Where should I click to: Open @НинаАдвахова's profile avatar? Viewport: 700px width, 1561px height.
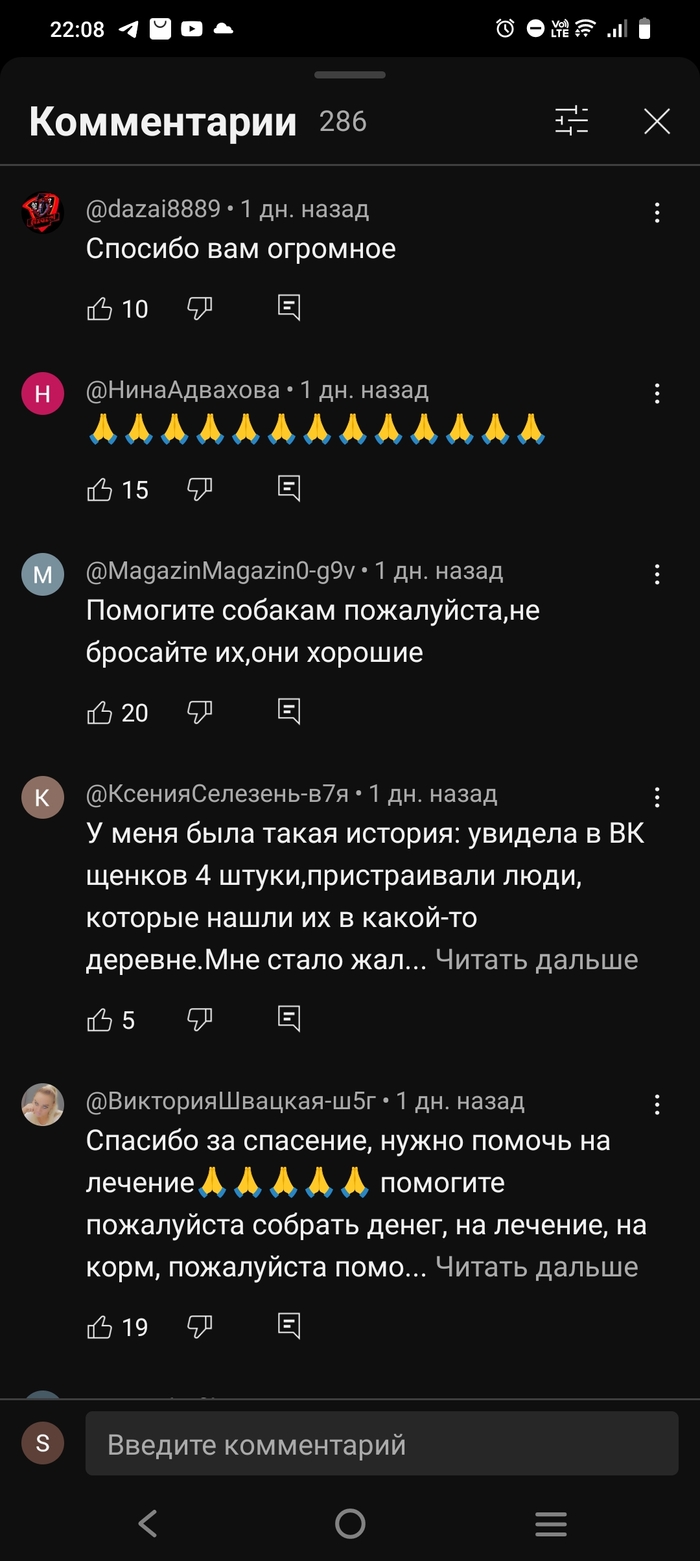click(43, 394)
